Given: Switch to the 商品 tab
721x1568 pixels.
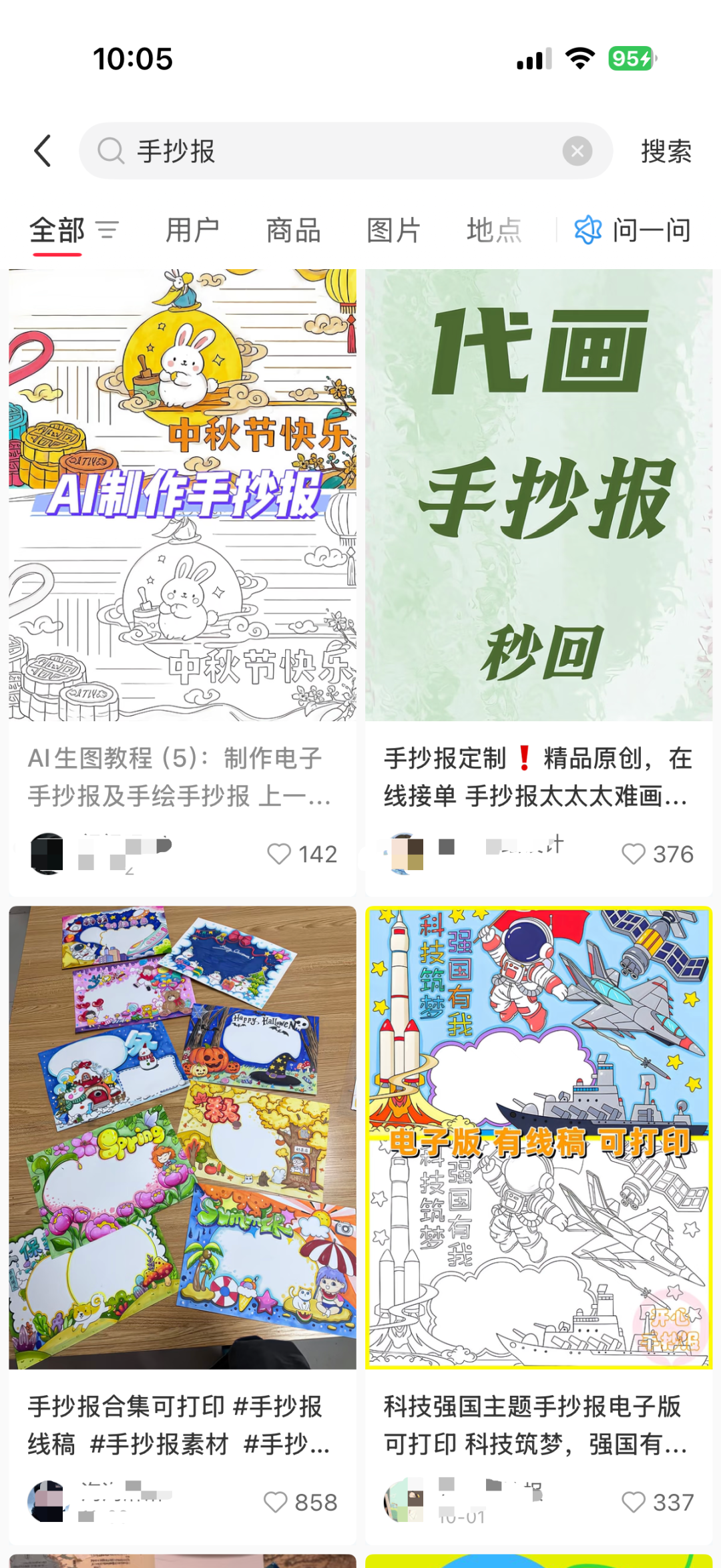Looking at the screenshot, I should [292, 230].
